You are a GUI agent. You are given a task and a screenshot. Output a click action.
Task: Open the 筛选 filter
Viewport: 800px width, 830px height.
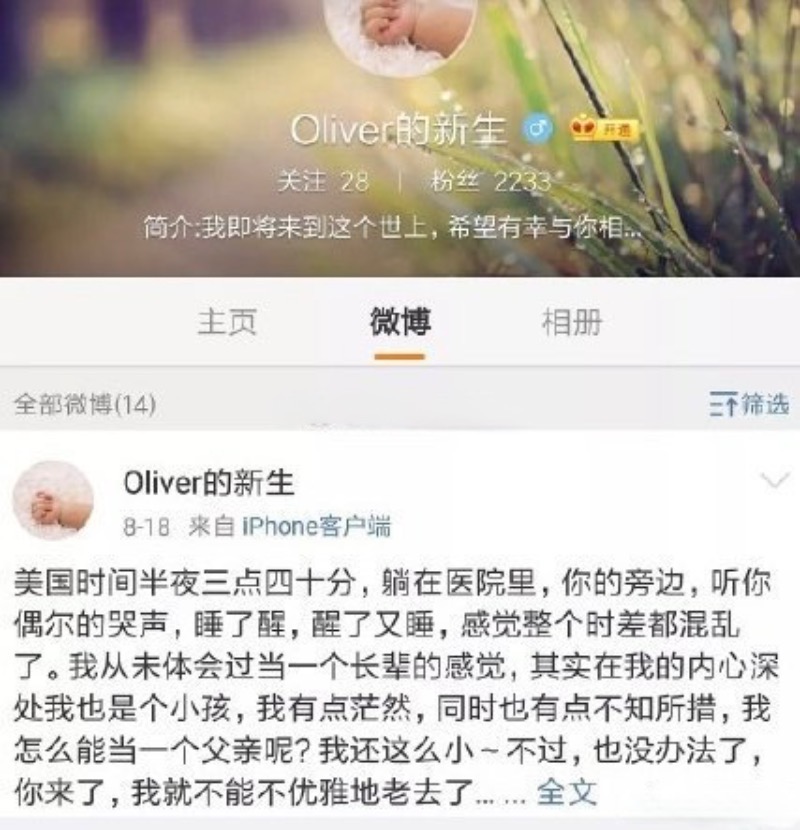[x=749, y=404]
